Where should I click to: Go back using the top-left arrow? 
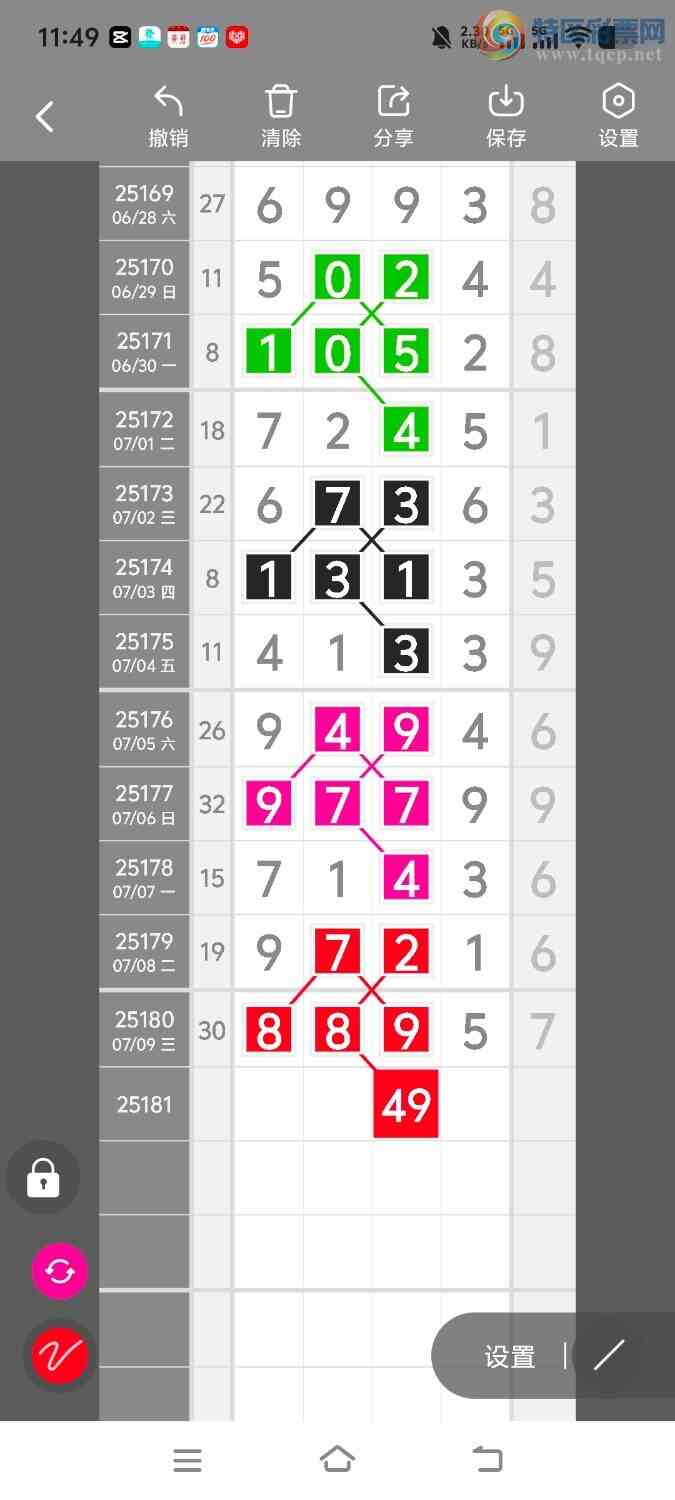click(x=45, y=117)
